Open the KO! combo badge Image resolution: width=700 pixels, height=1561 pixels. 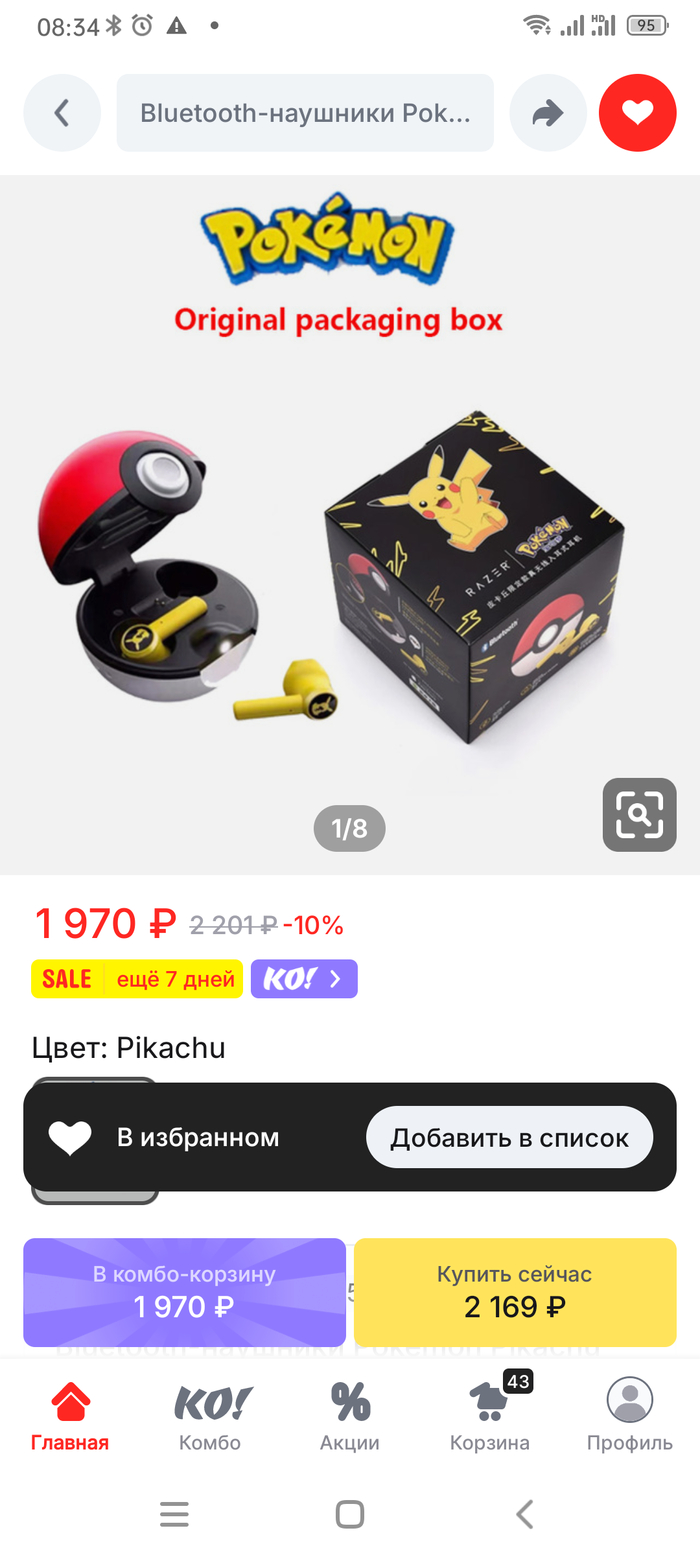[x=304, y=979]
